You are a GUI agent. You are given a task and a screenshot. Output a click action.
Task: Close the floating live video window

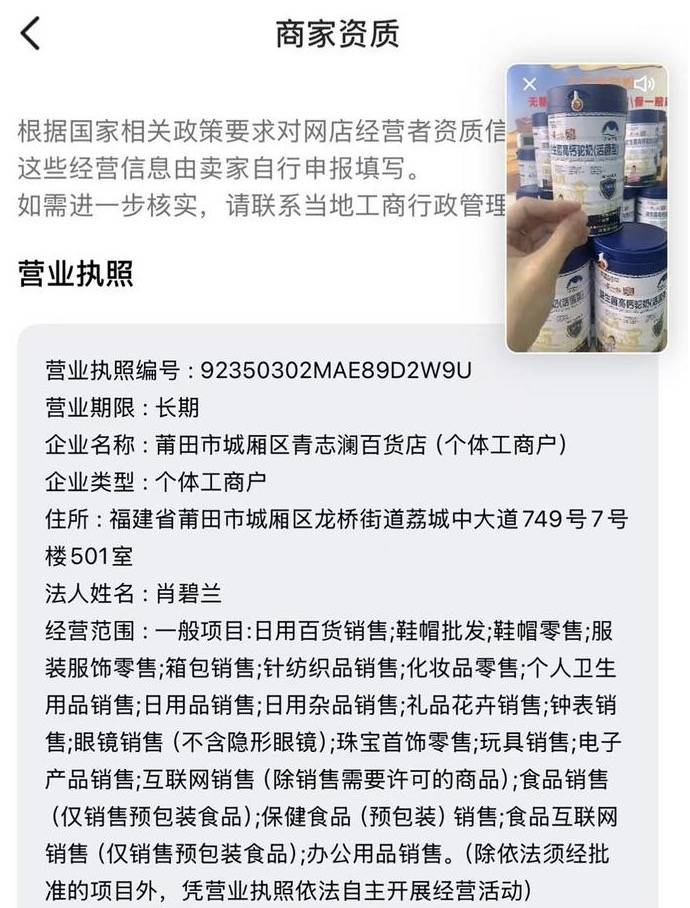530,84
